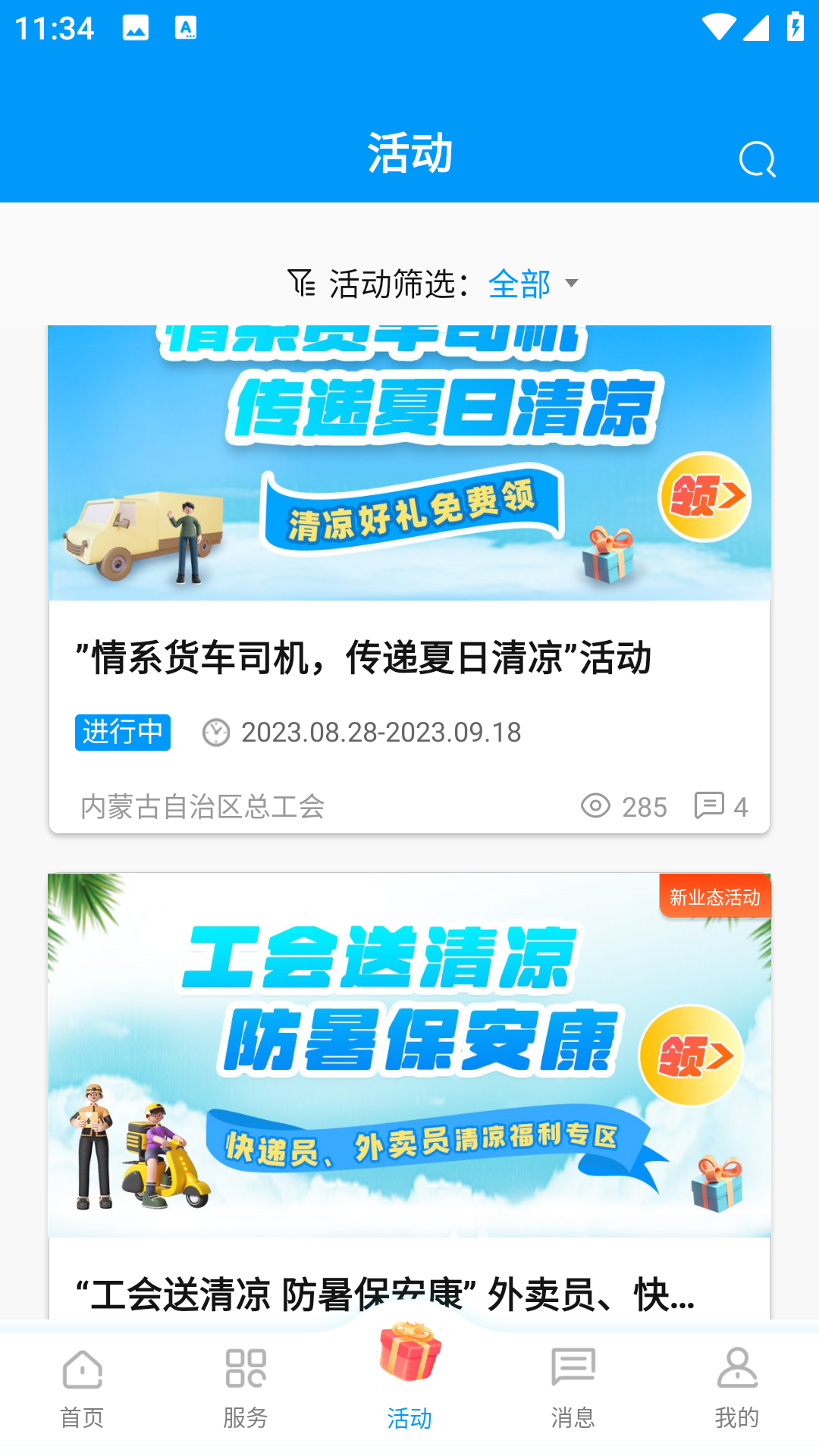Open the 工会送清凉 防暑保安康 activity card
The height and width of the screenshot is (1456, 819).
pos(409,1062)
